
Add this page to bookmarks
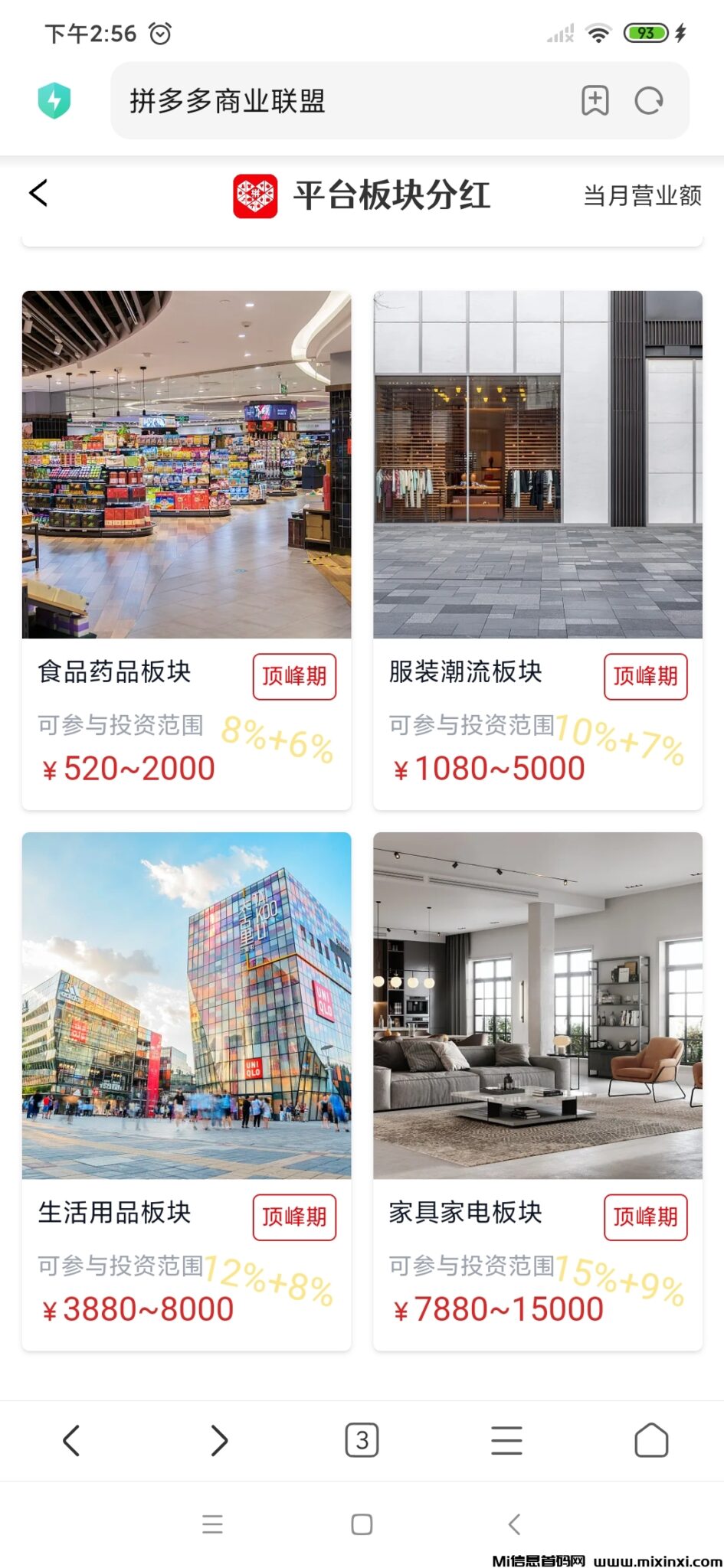coord(595,101)
